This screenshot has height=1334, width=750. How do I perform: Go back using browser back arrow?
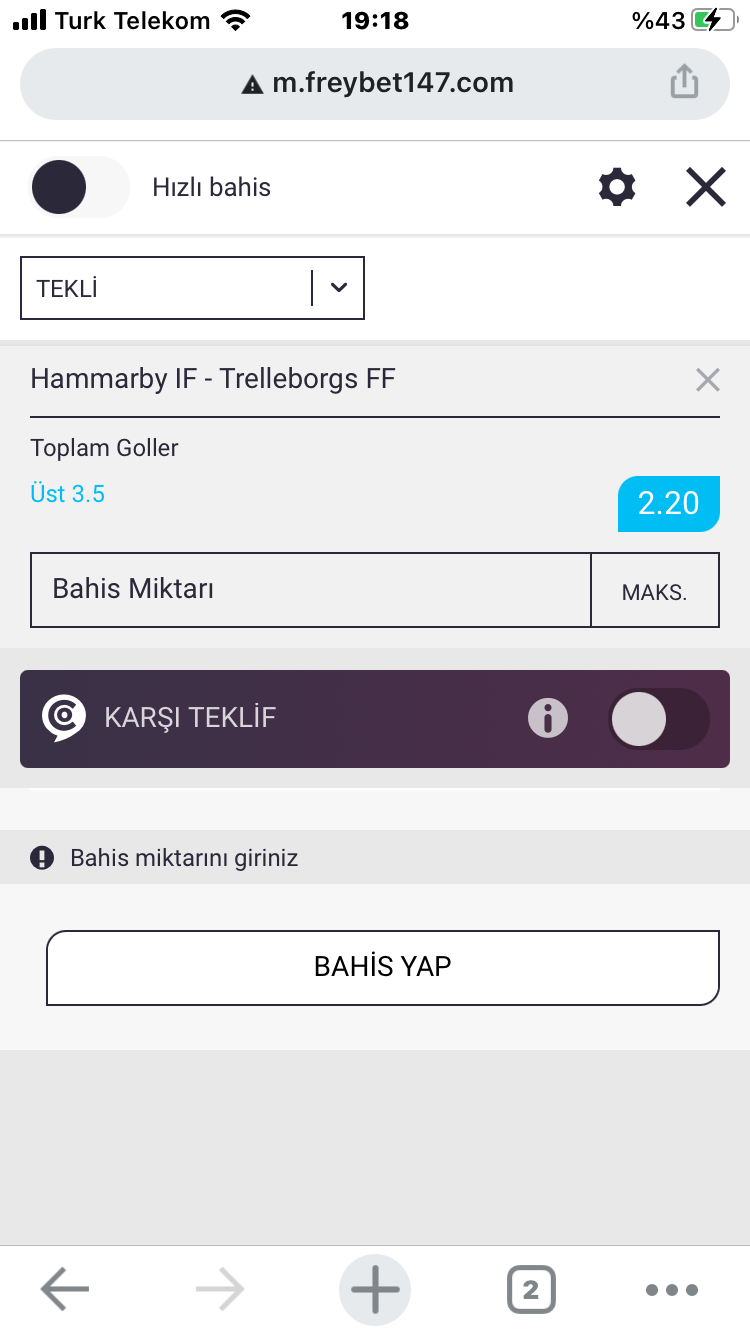click(x=65, y=1290)
